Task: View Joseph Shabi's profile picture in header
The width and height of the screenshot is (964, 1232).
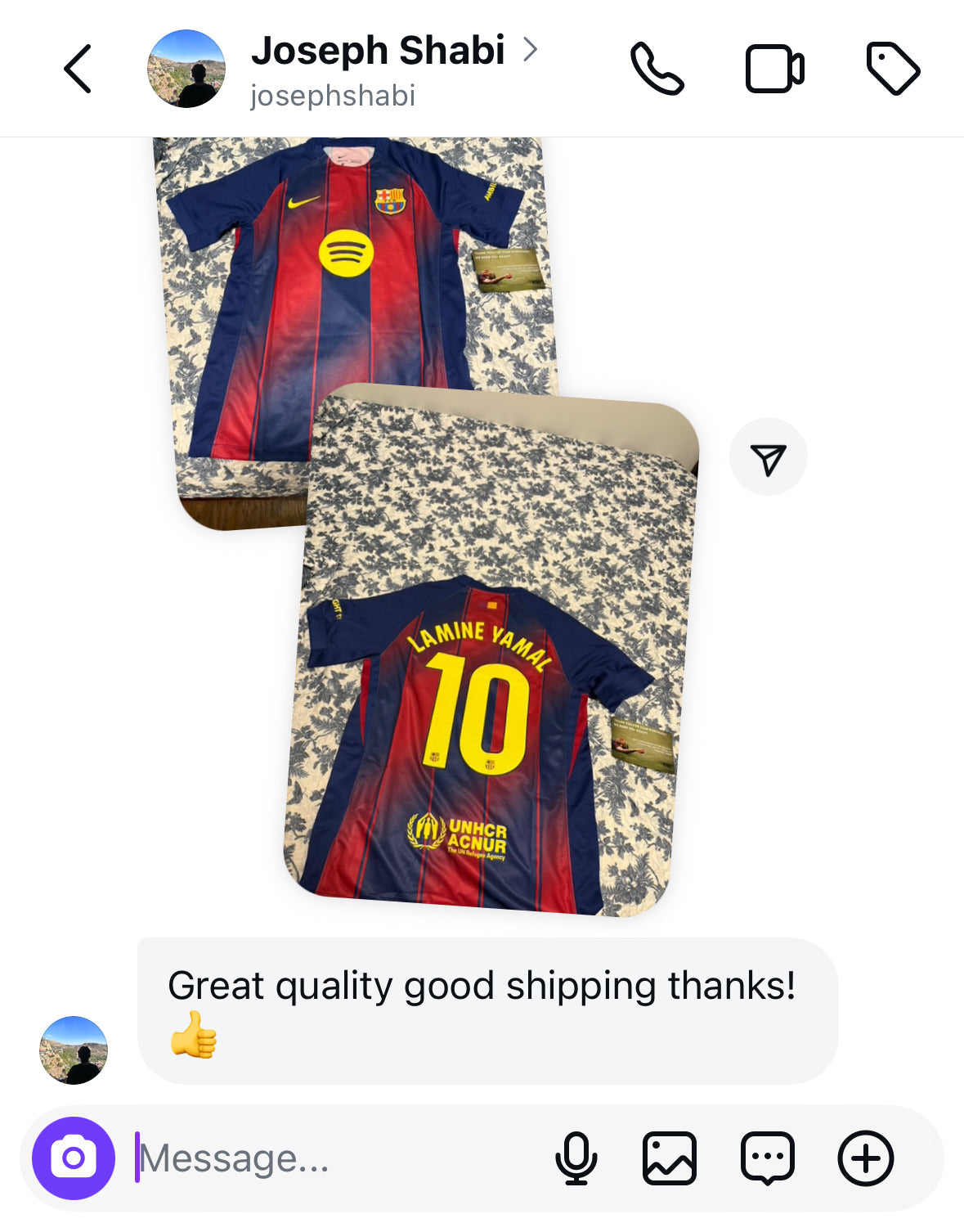Action: (186, 69)
